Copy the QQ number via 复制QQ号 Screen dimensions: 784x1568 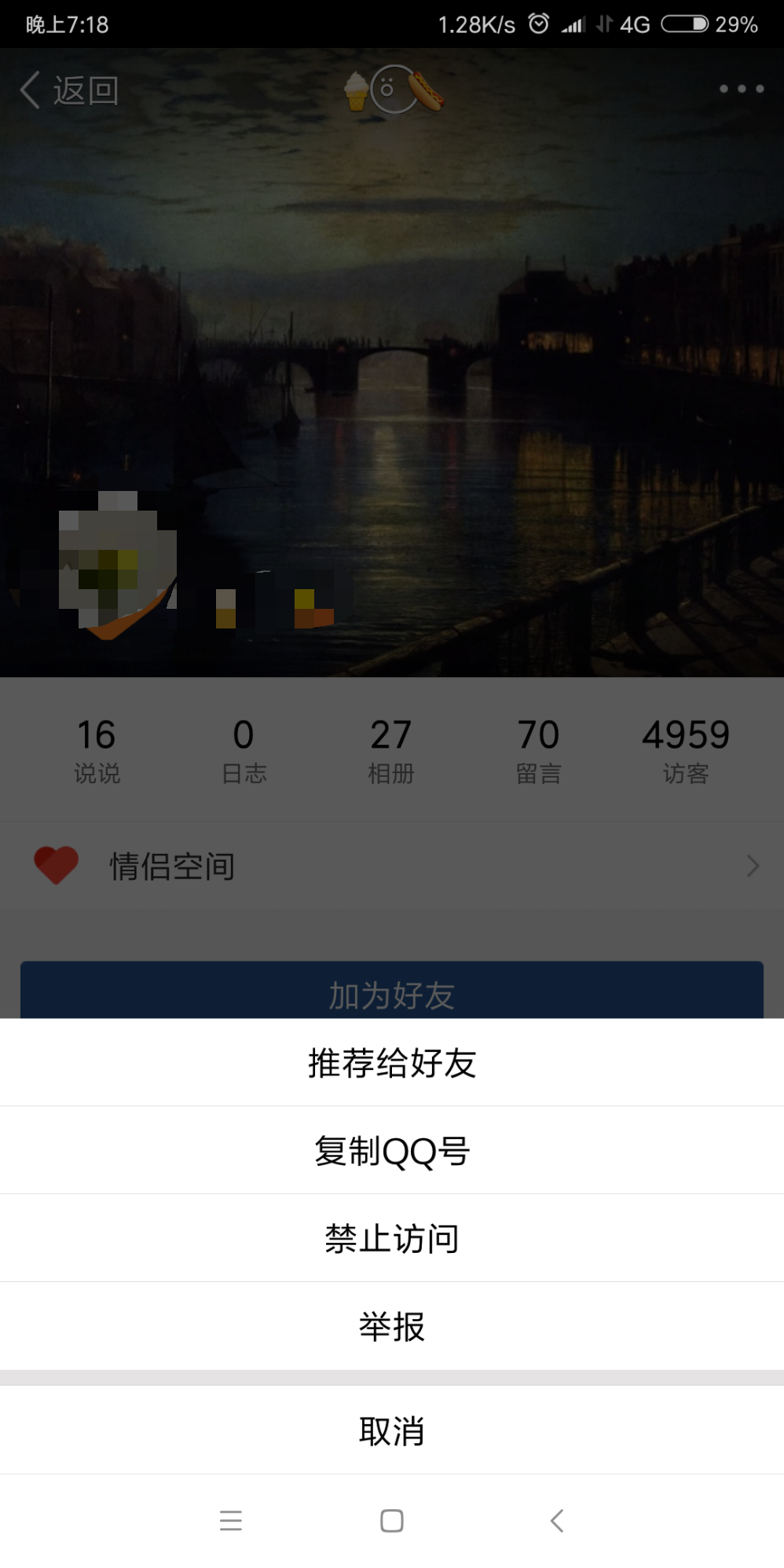tap(392, 1152)
